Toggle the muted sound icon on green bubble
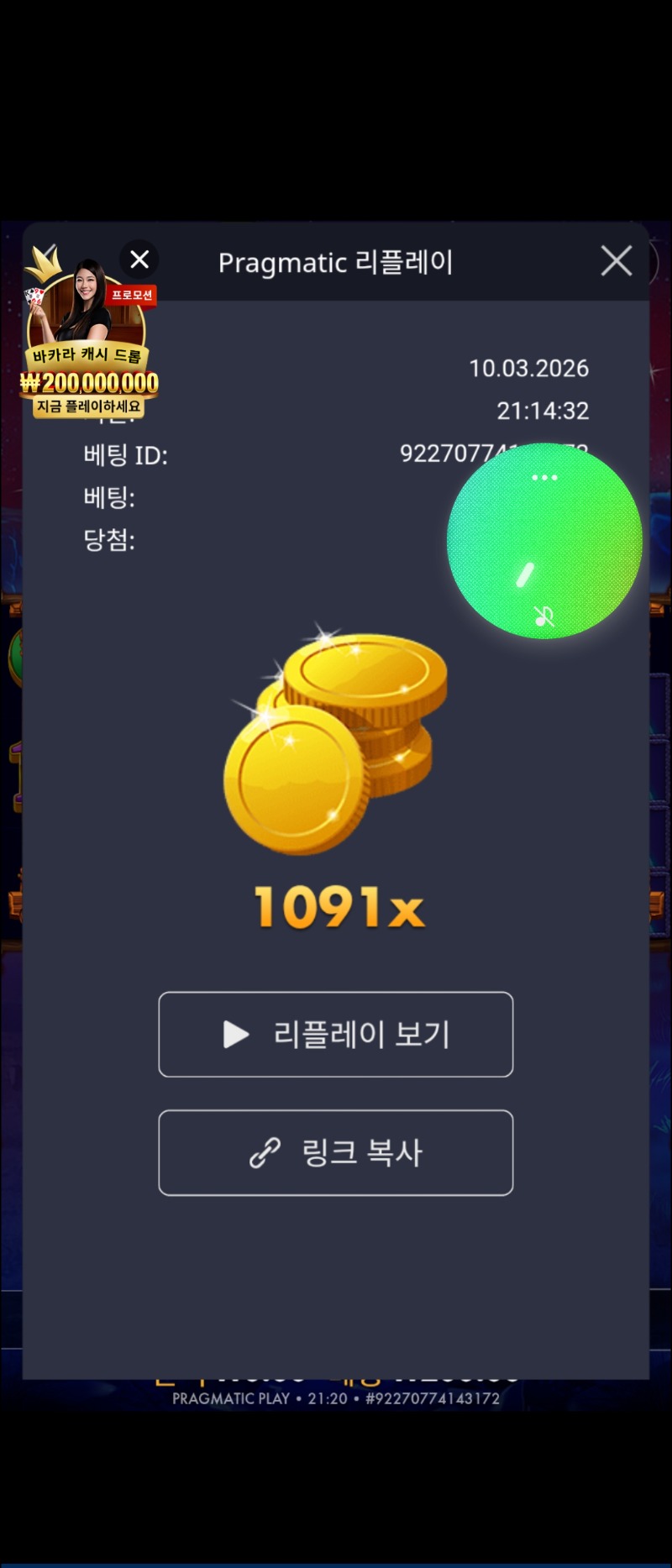Screen dimensions: 672x1568 click(544, 617)
